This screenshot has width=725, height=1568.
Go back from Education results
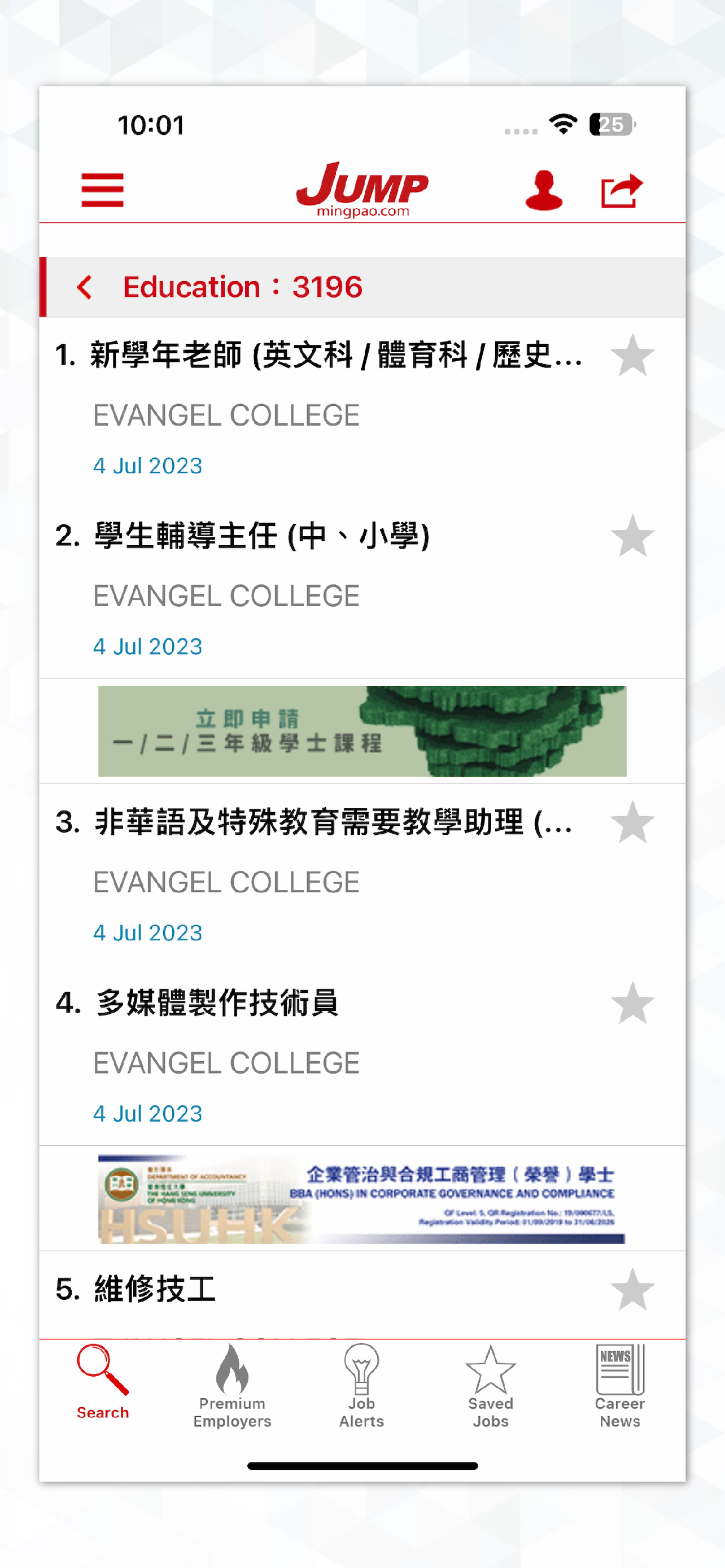[x=85, y=287]
